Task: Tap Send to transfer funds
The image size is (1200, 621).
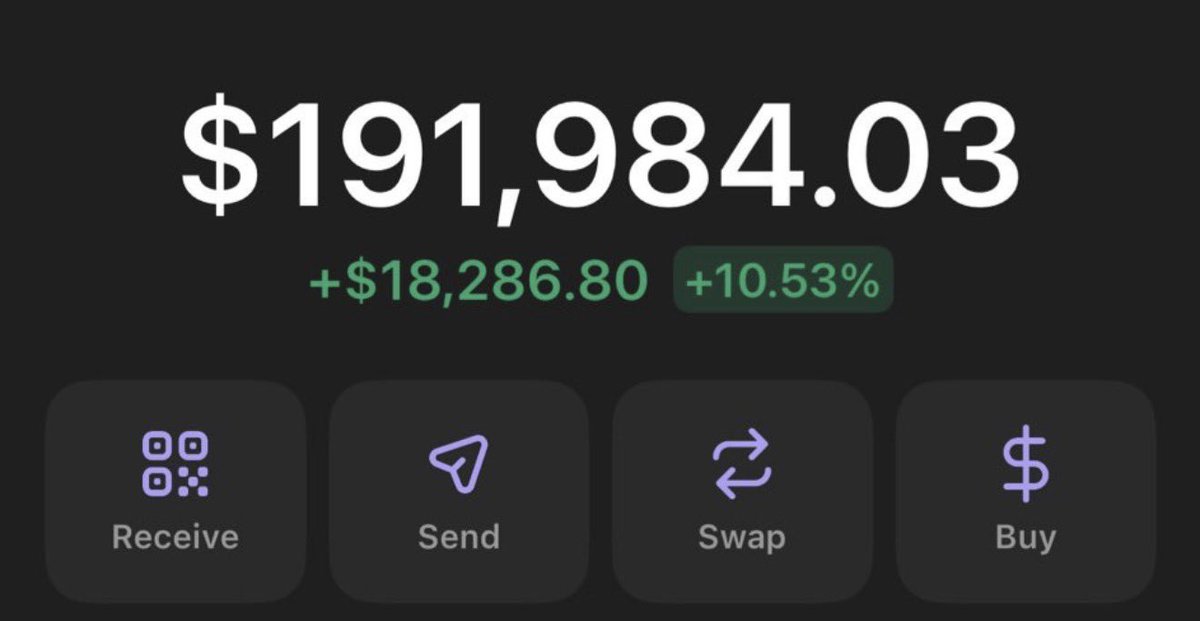Action: [x=459, y=491]
